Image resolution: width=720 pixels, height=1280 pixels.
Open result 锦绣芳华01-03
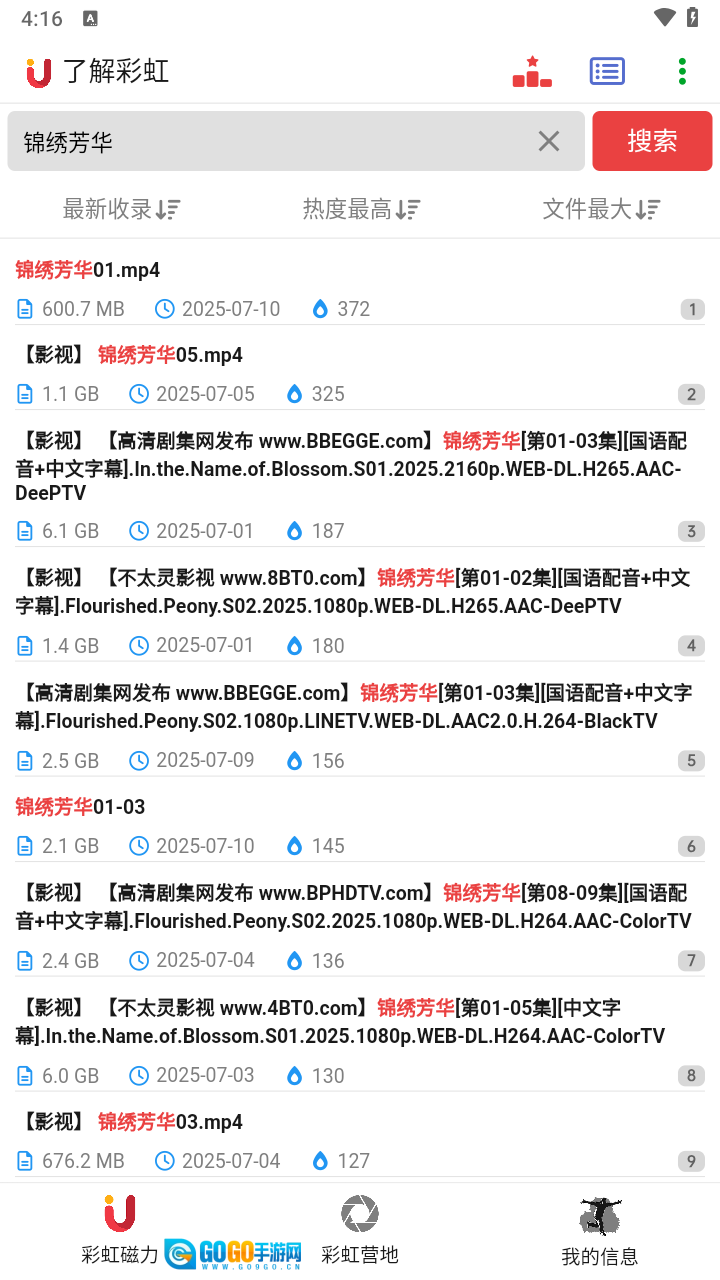pyautogui.click(x=80, y=807)
